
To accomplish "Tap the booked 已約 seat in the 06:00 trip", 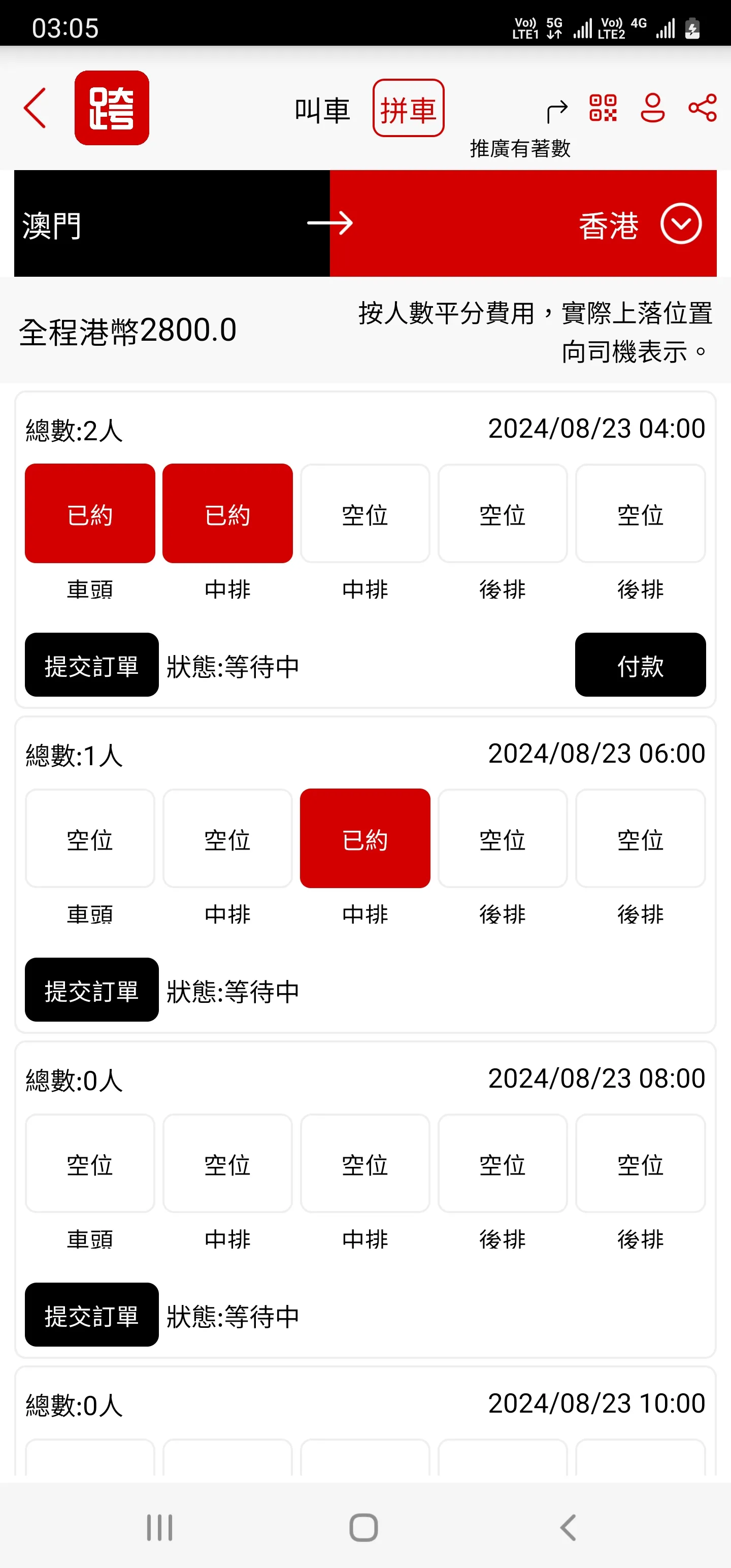I will point(364,838).
